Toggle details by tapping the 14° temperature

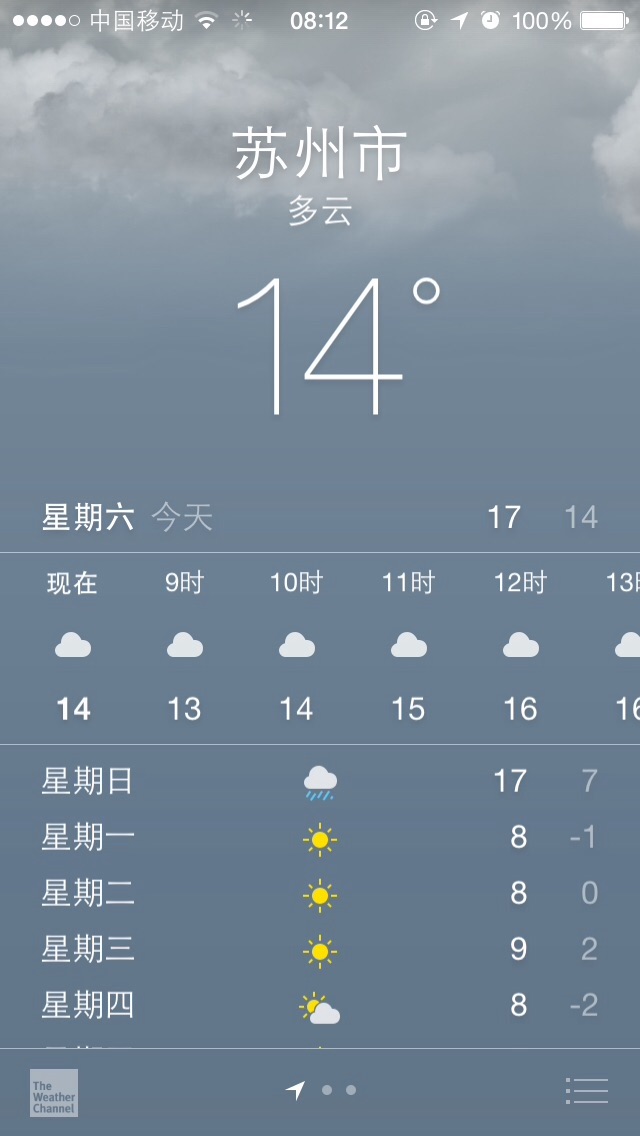click(x=338, y=345)
